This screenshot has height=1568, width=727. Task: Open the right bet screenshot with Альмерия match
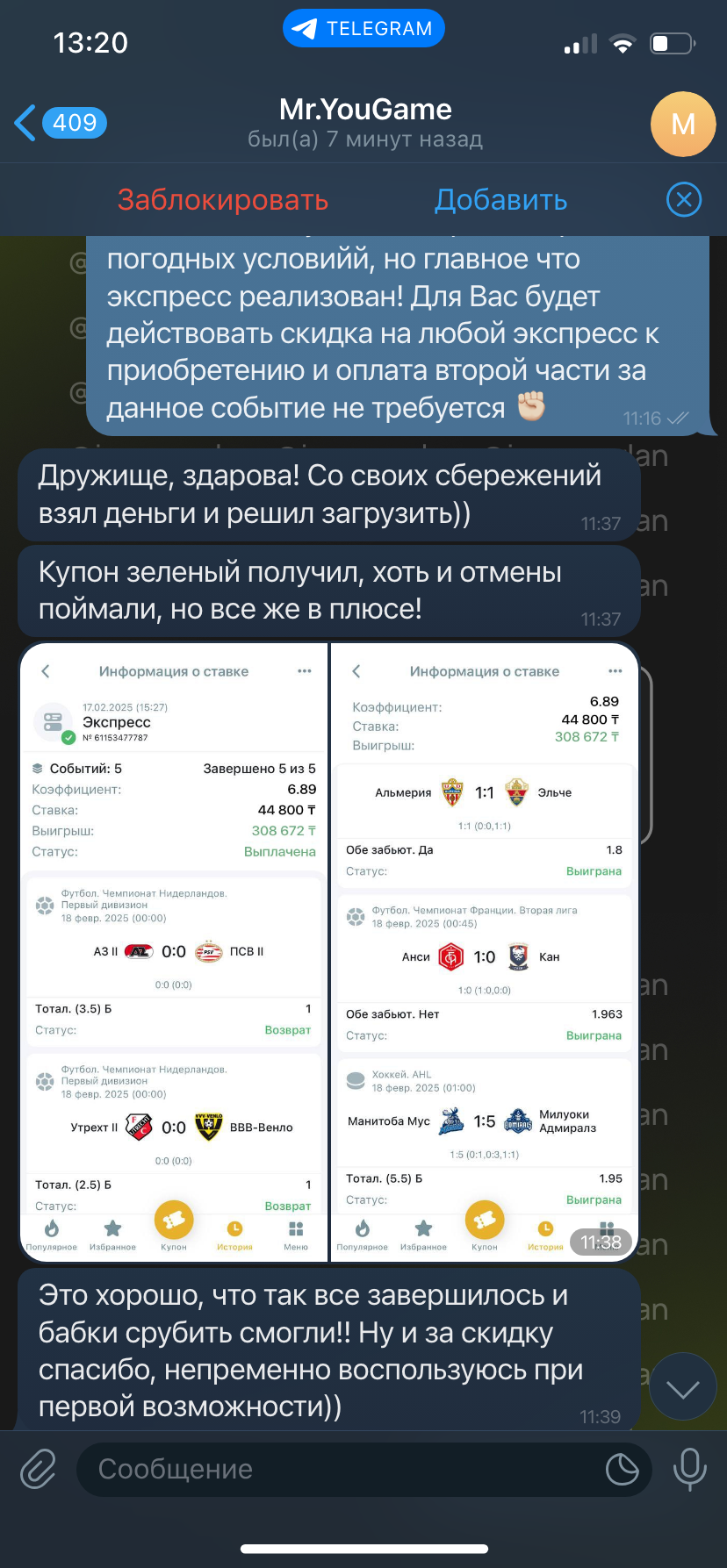pos(484,952)
